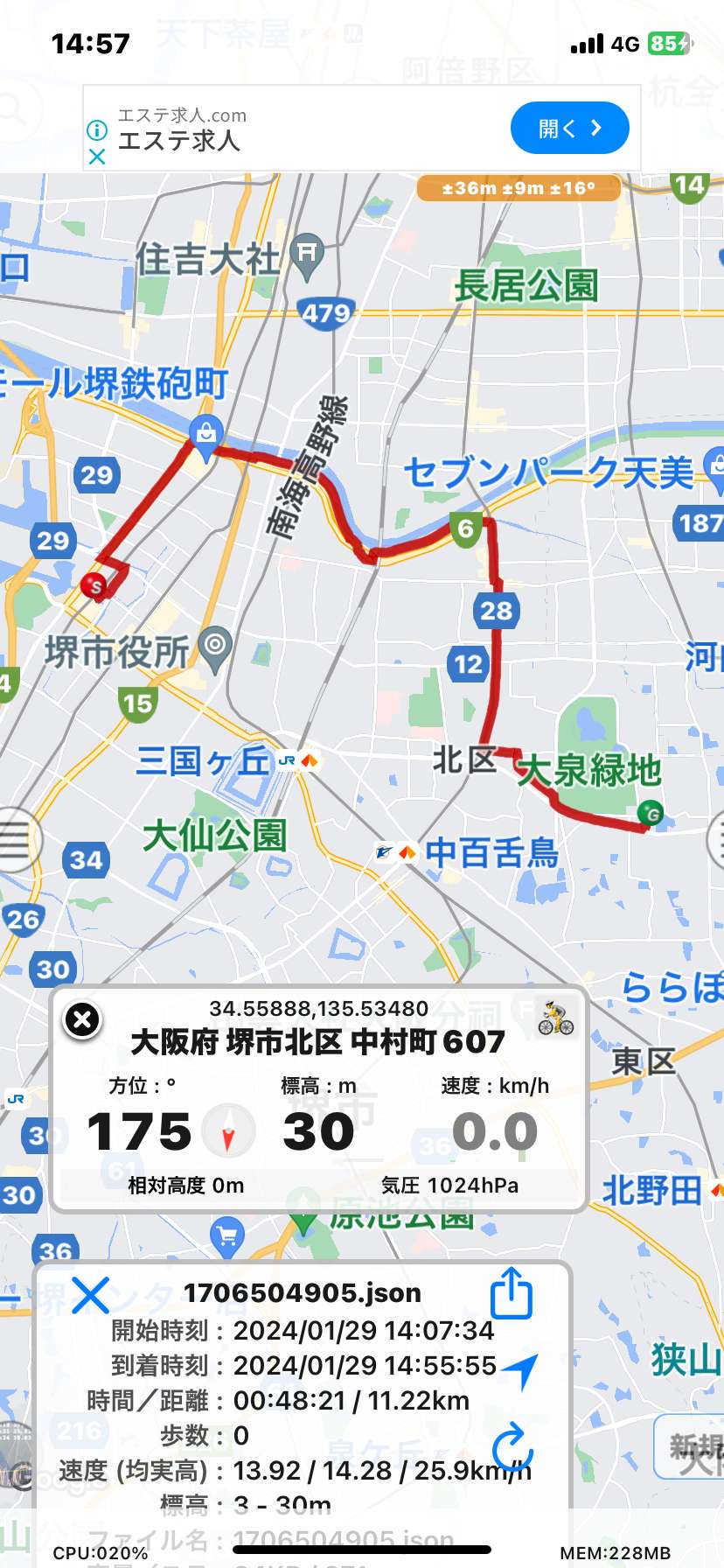Viewport: 724px width, 1568px height.
Task: Close the 1706504905.json track details
Action: point(90,1295)
